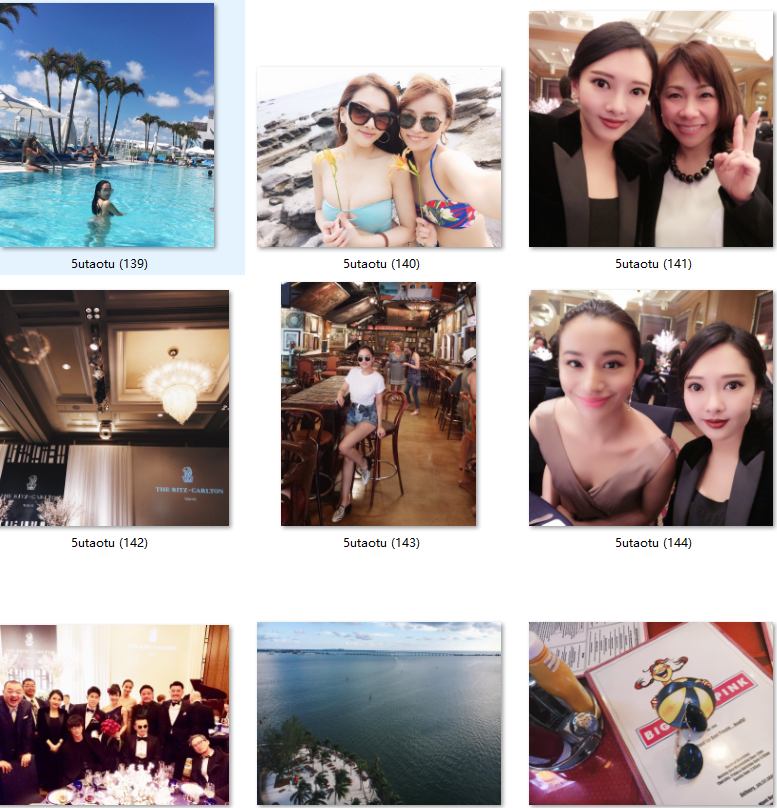
Task: Open the banquet group photo thumbnail
Action: (114, 714)
